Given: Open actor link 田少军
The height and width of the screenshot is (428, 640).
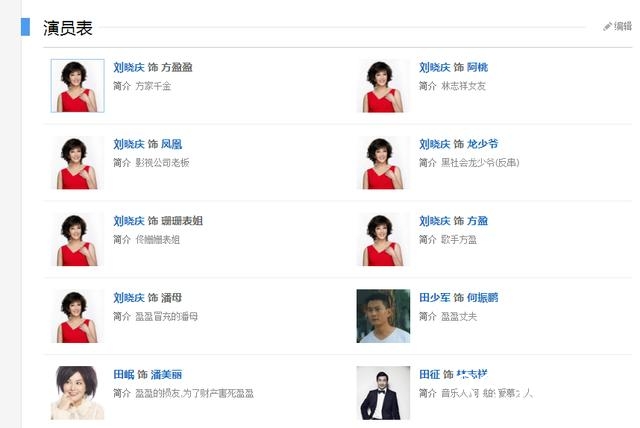Looking at the screenshot, I should pos(434,298).
